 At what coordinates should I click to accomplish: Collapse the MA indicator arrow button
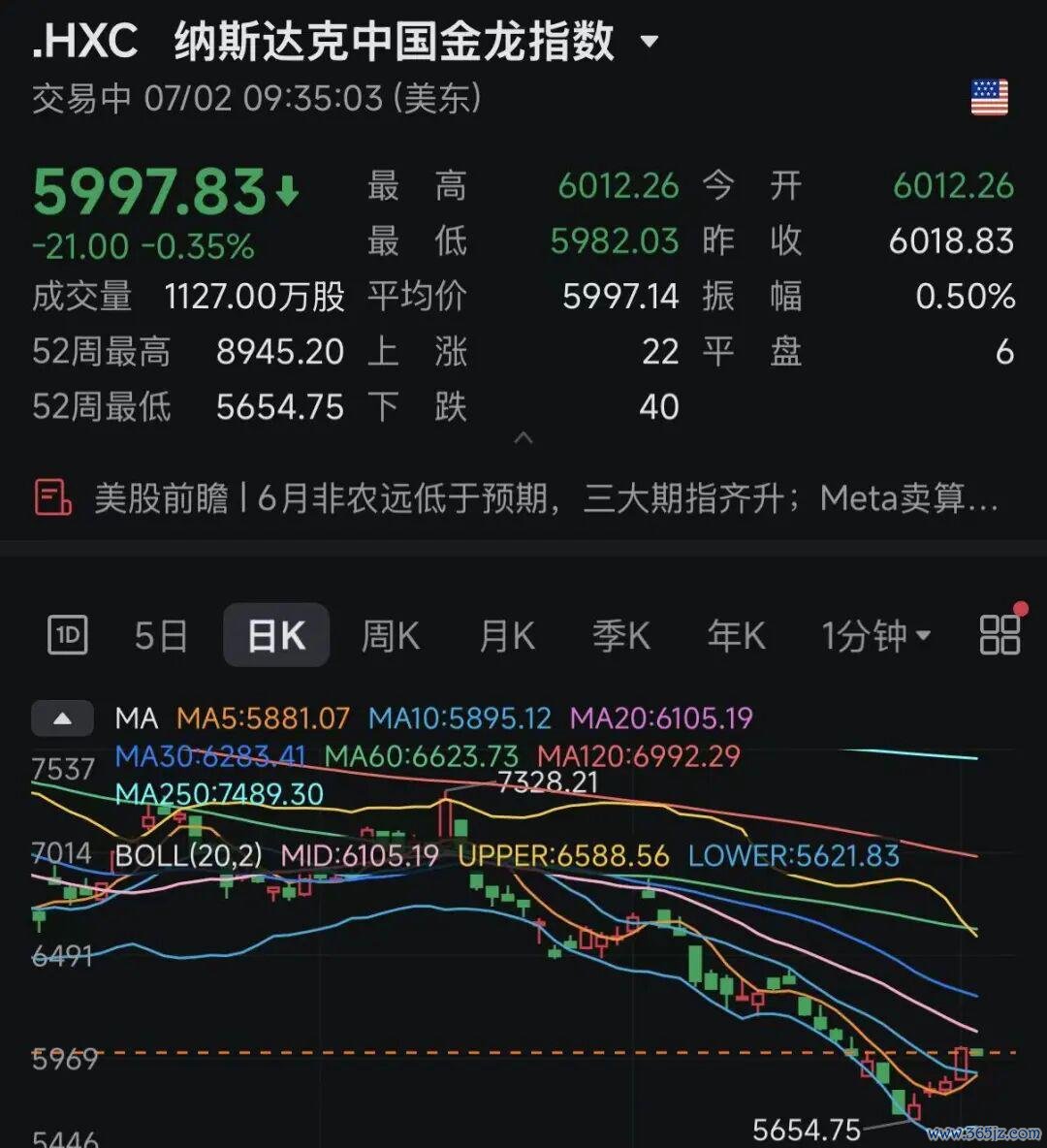[62, 718]
